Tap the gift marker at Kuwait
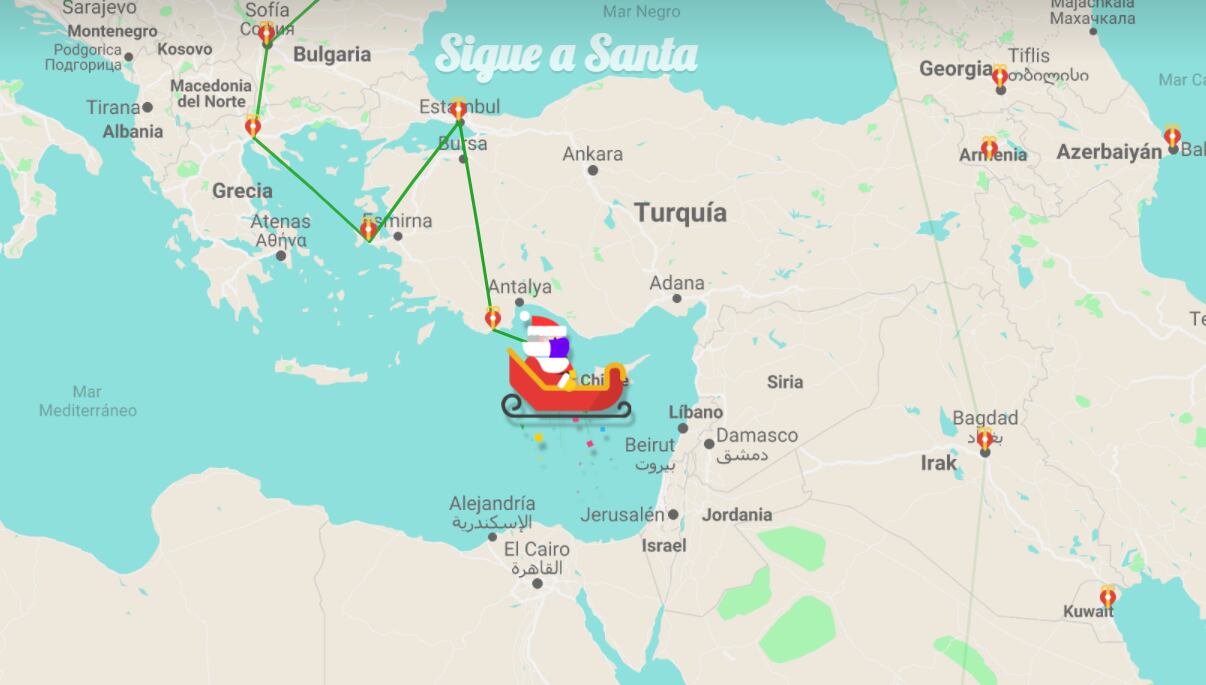The image size is (1206, 685). pos(1107,596)
